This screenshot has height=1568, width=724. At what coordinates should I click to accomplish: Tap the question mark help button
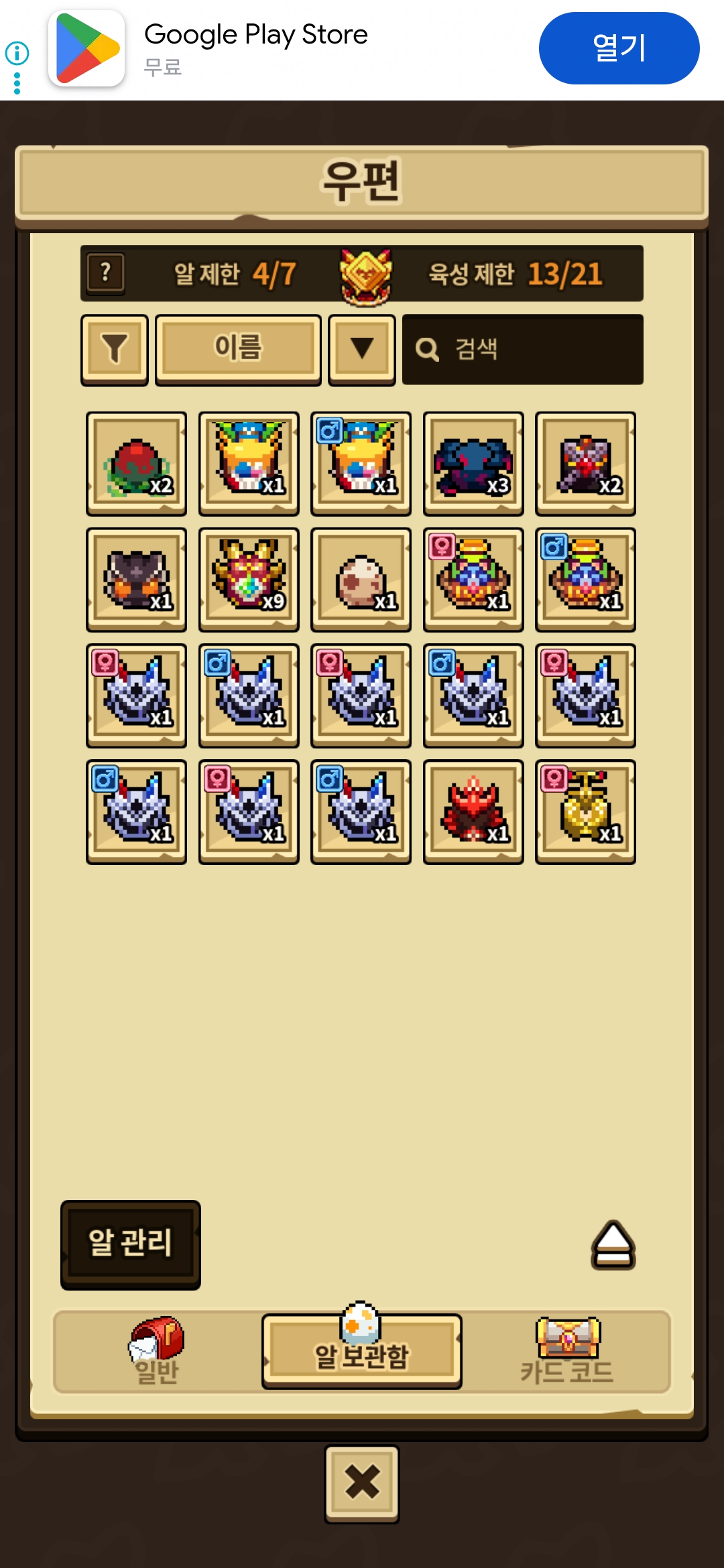[x=106, y=273]
